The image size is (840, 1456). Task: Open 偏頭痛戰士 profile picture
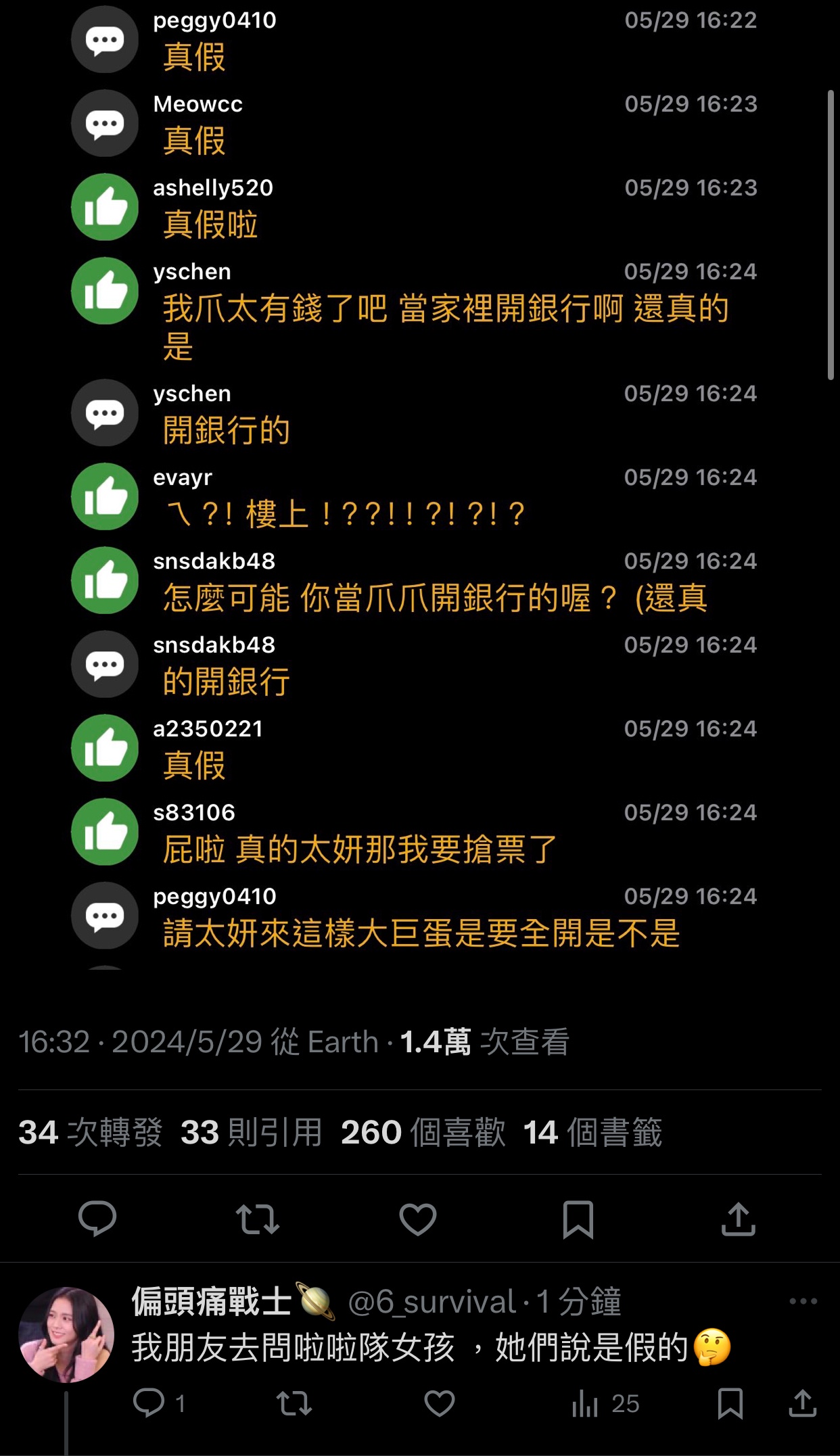pyautogui.click(x=66, y=1334)
